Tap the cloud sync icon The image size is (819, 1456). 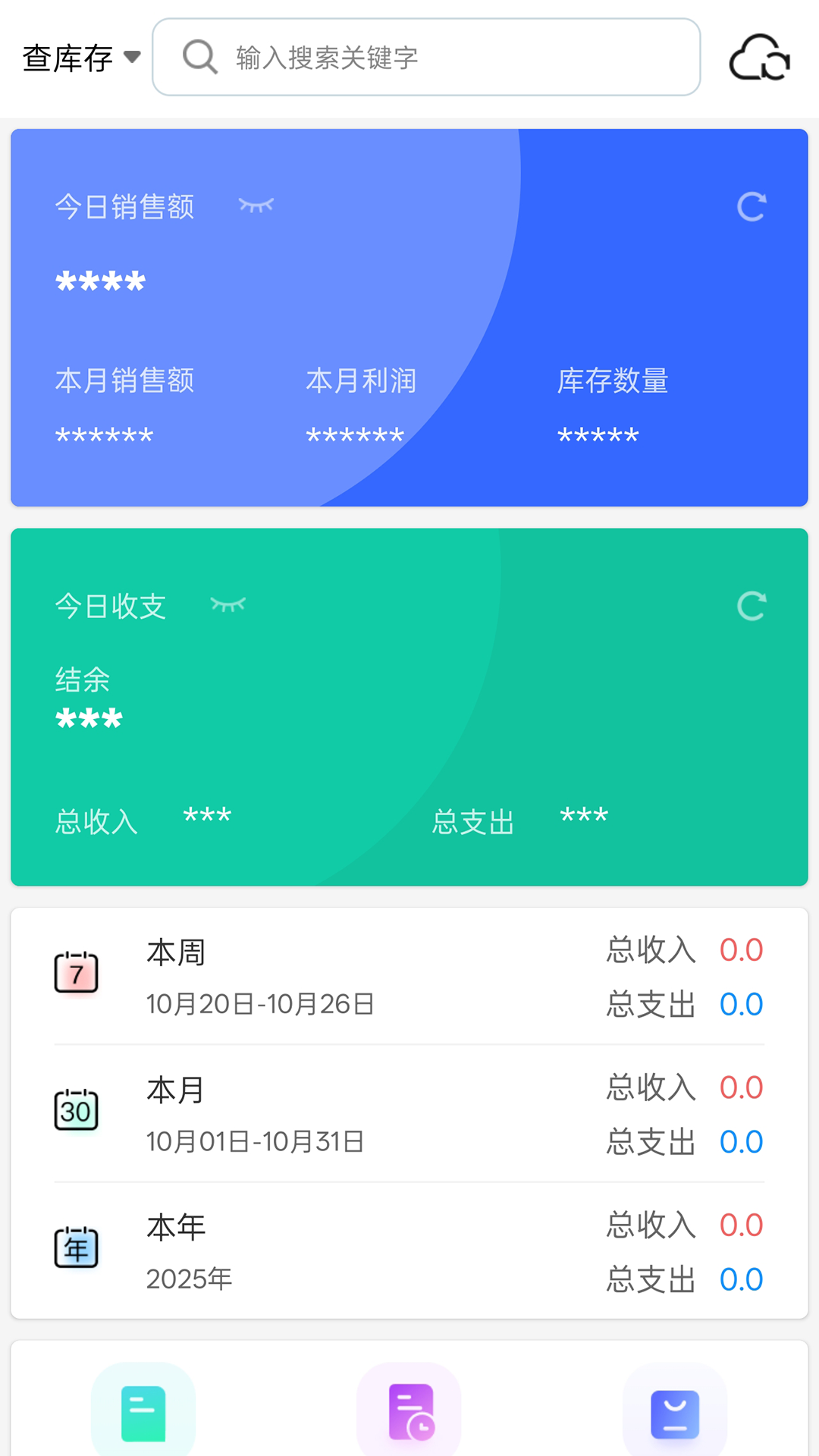pyautogui.click(x=759, y=58)
